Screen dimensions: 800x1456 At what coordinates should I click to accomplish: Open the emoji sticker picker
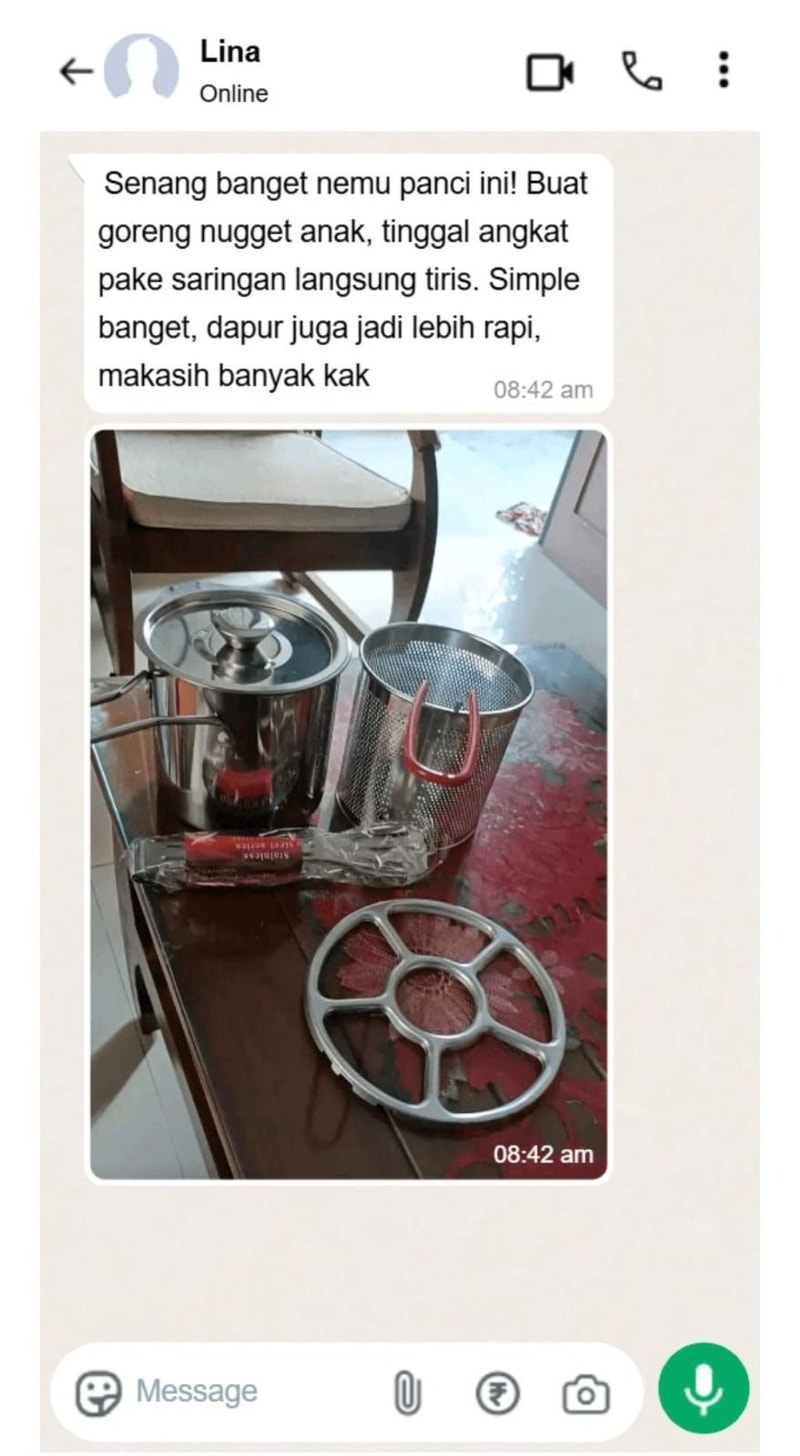tap(98, 1392)
